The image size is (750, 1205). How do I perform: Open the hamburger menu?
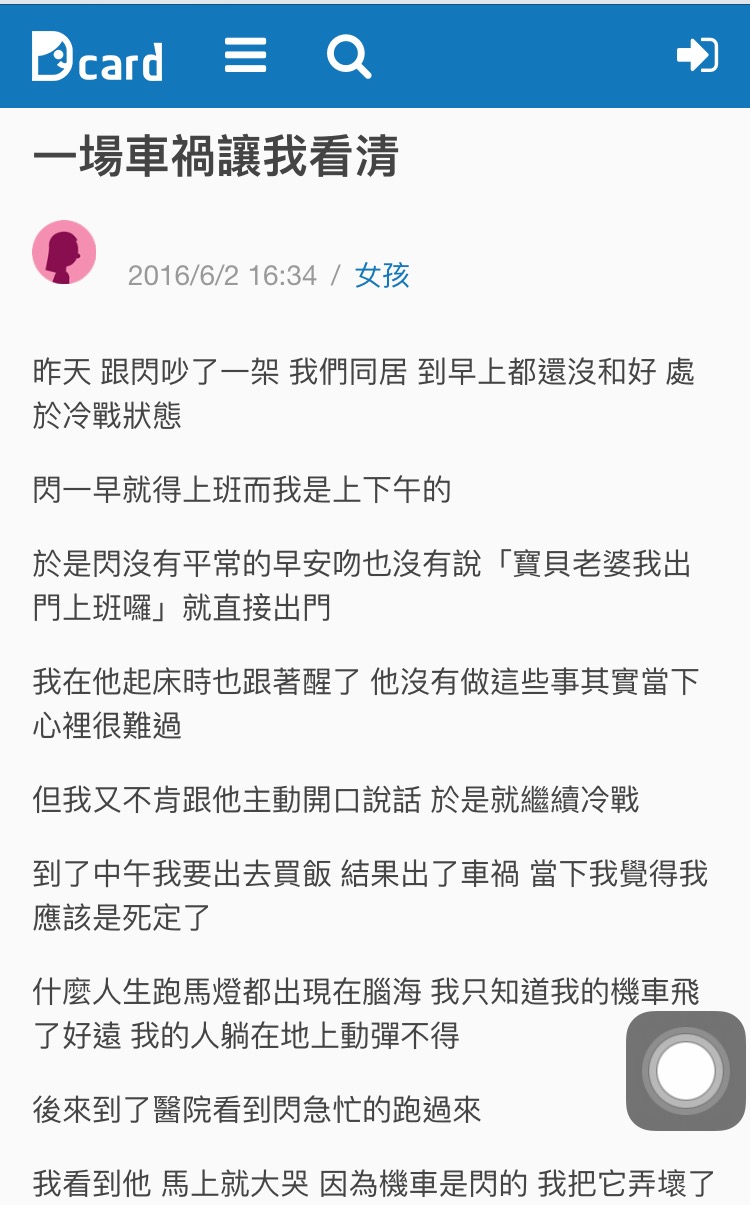tap(245, 55)
